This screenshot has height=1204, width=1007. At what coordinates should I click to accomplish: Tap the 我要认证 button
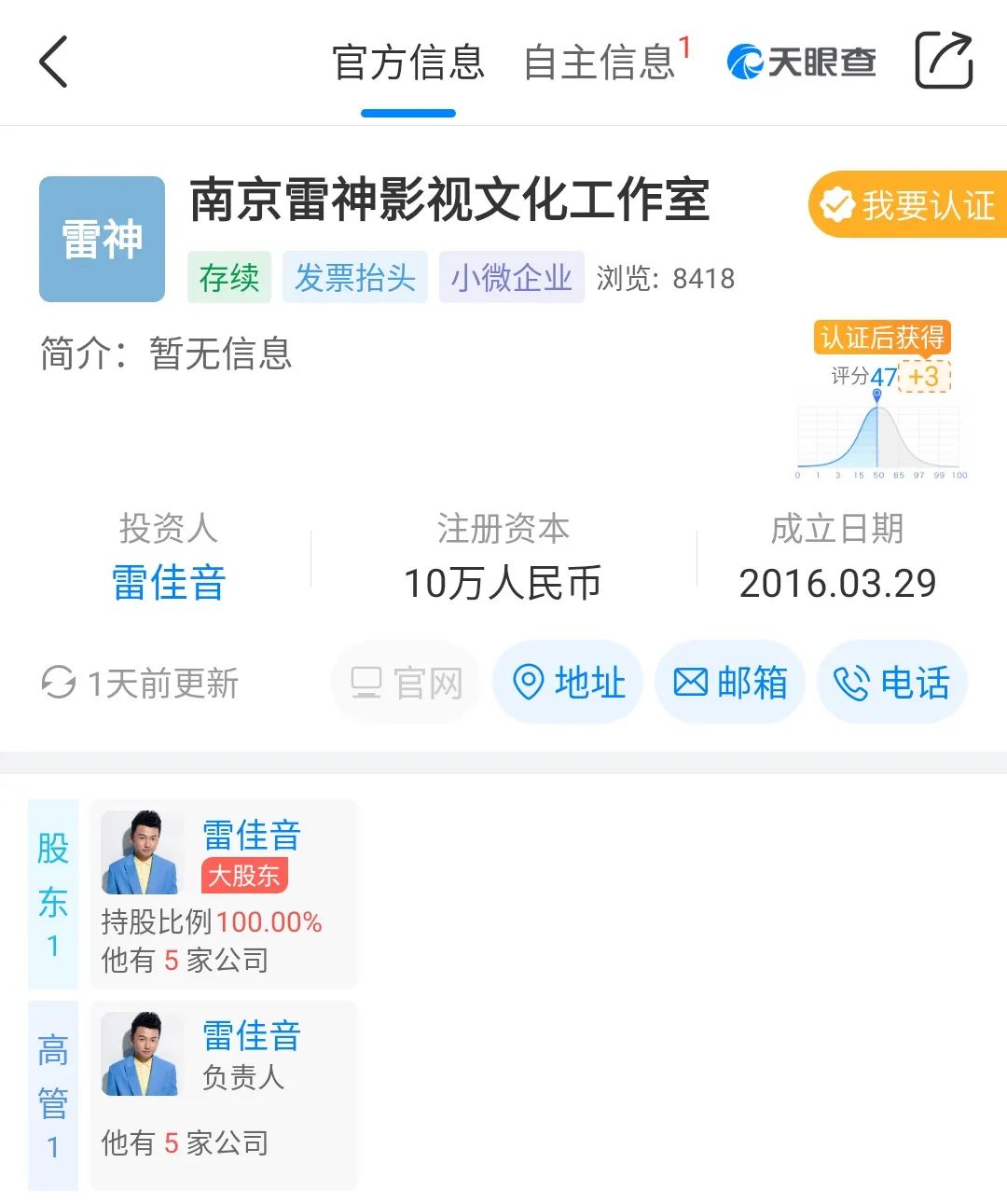coord(909,204)
